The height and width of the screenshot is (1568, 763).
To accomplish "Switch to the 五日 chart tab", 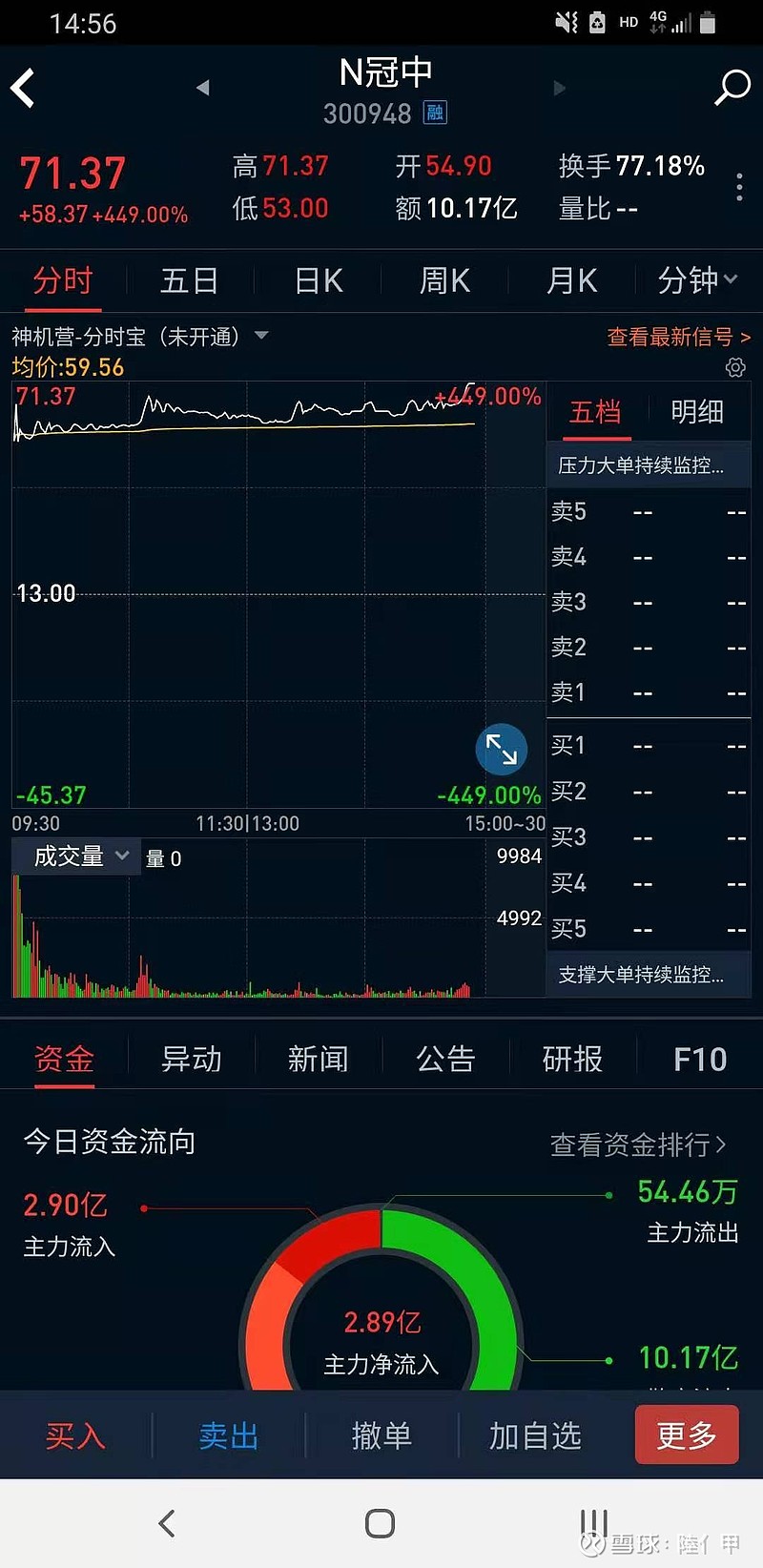I will [x=189, y=281].
